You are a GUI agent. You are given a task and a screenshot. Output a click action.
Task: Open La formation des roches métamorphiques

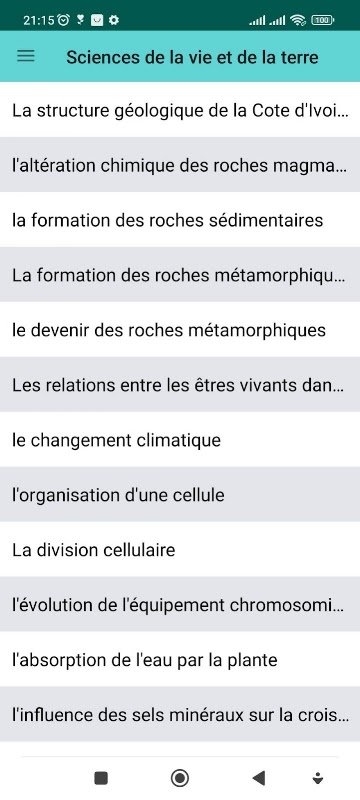click(180, 275)
